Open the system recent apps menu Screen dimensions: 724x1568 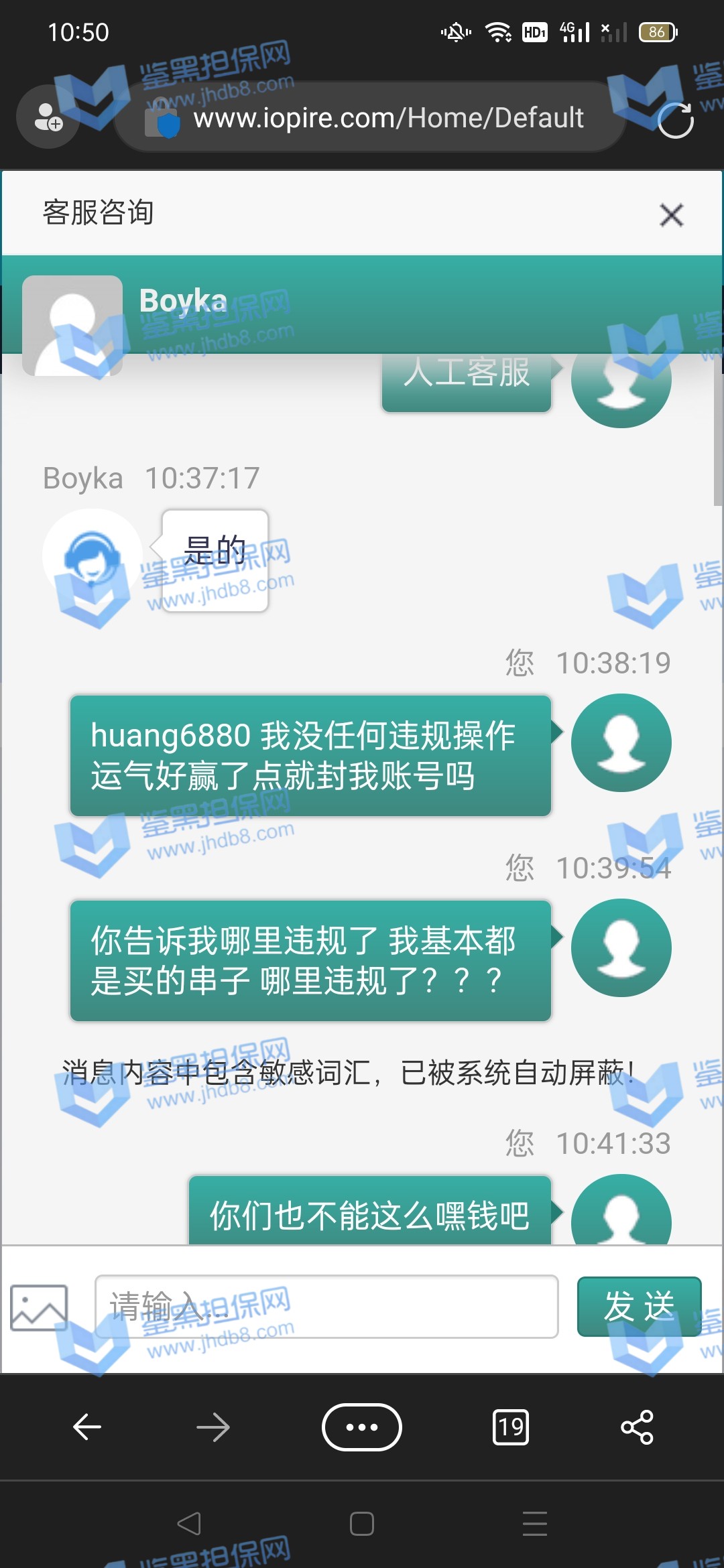tap(535, 1524)
